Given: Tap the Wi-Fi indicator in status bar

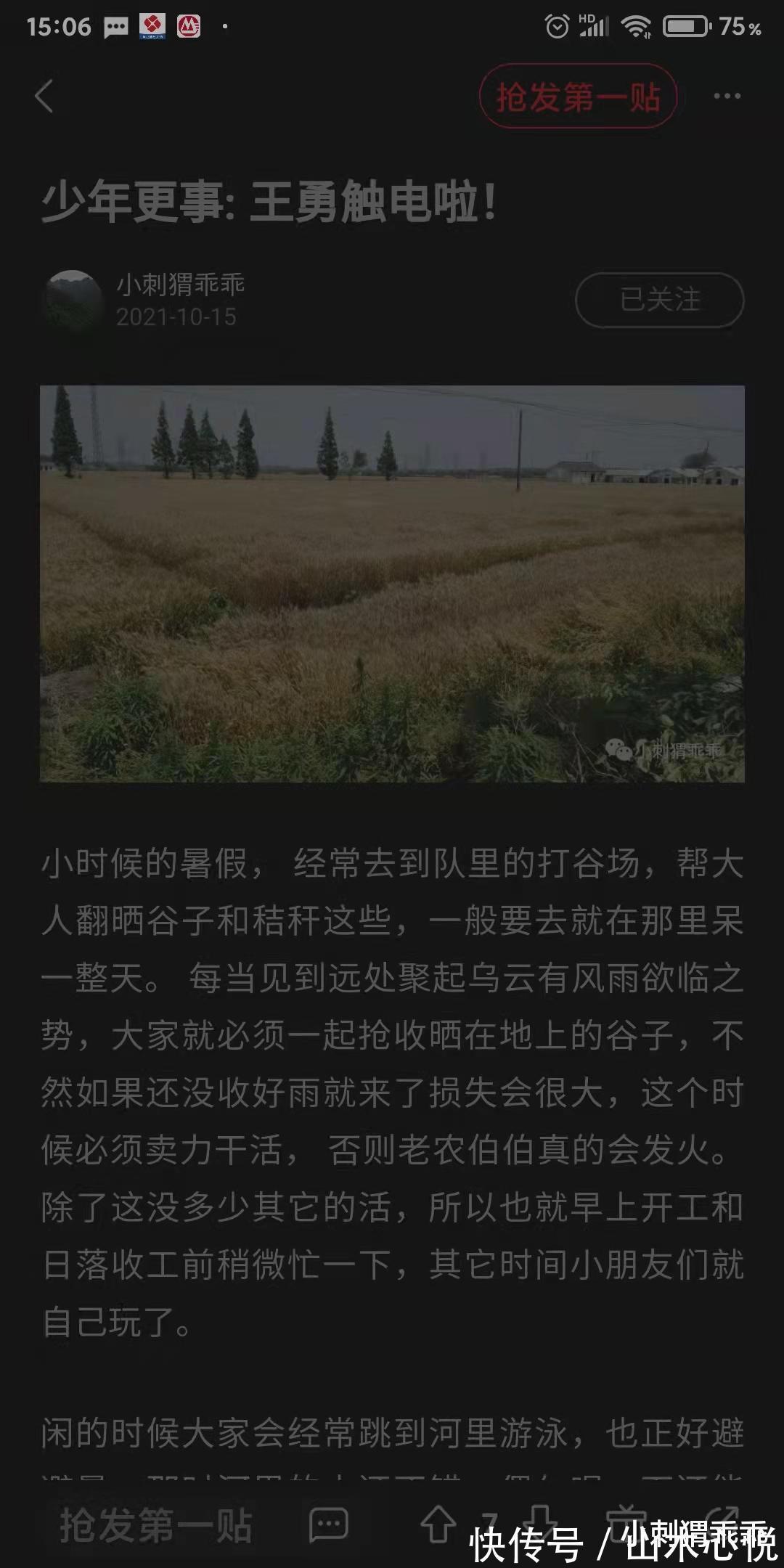Looking at the screenshot, I should [x=639, y=25].
